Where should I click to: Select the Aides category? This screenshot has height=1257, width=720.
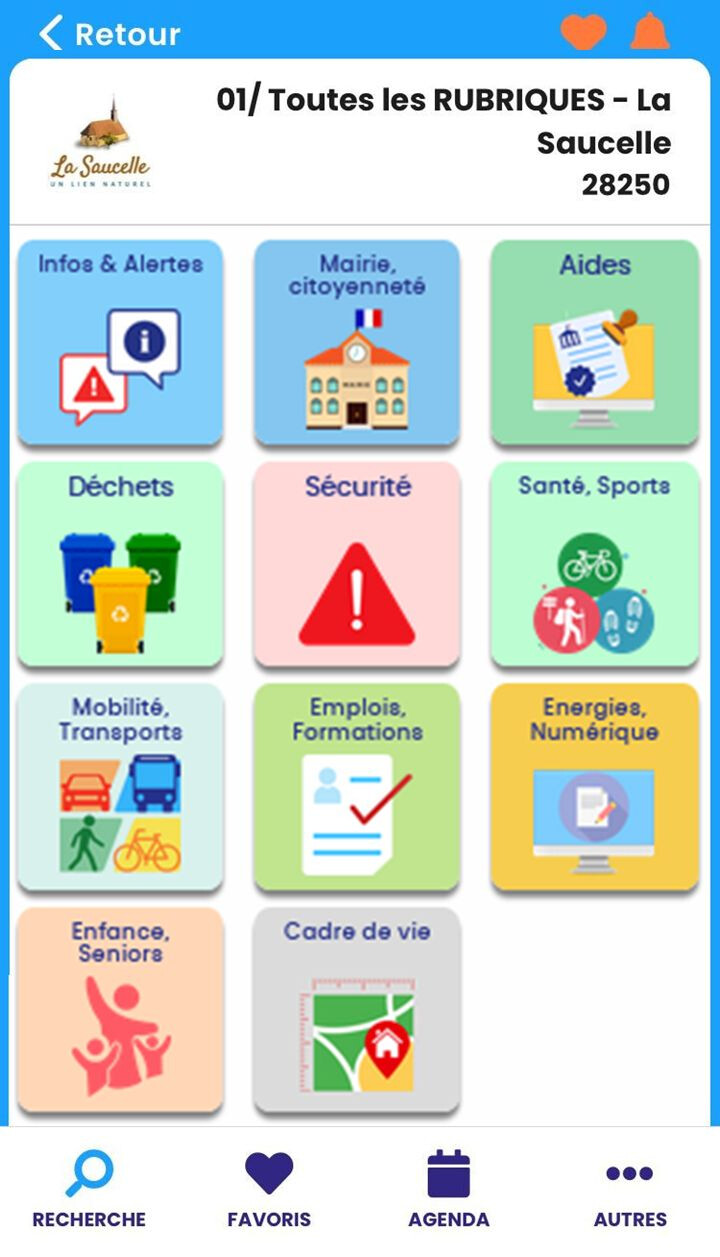595,342
